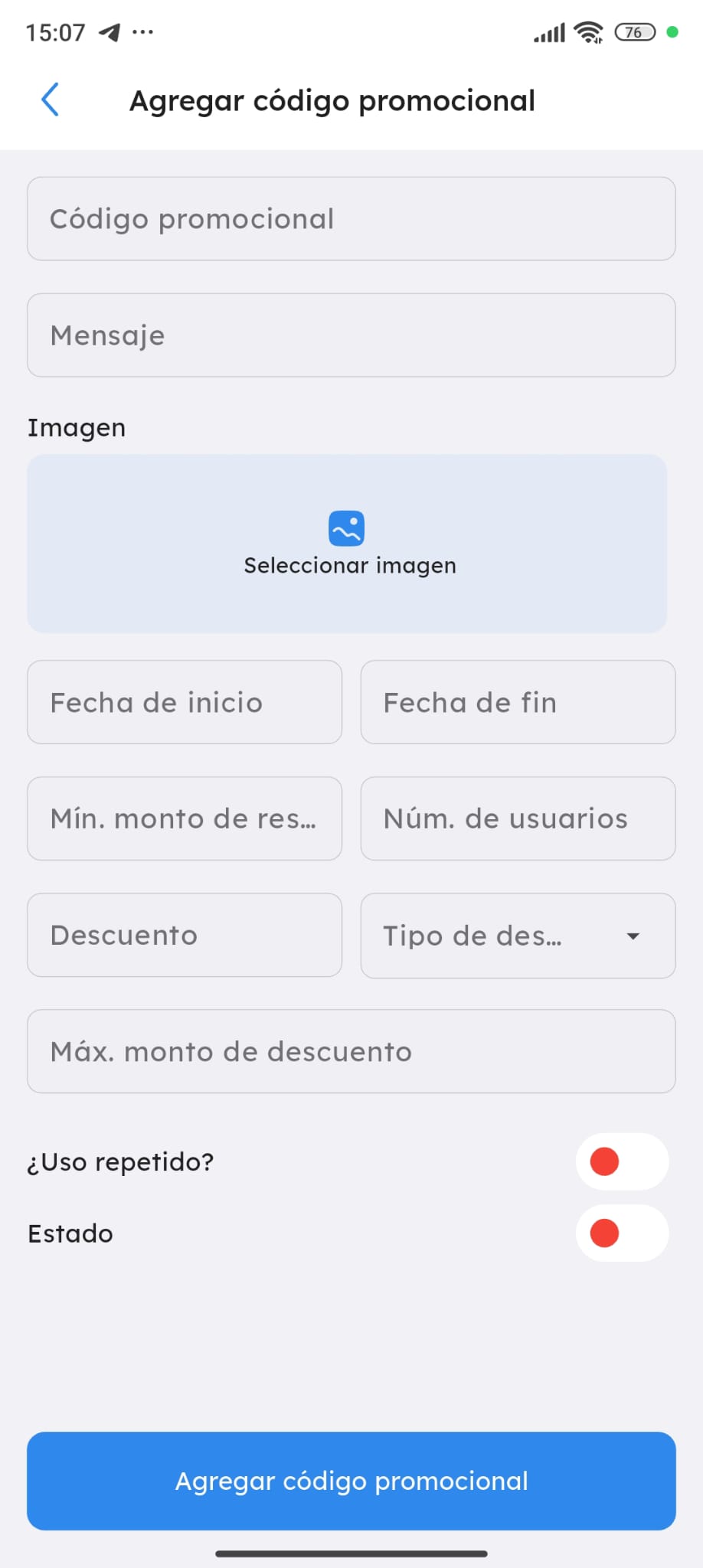Tap the Núm. de usuarios field

tap(518, 818)
